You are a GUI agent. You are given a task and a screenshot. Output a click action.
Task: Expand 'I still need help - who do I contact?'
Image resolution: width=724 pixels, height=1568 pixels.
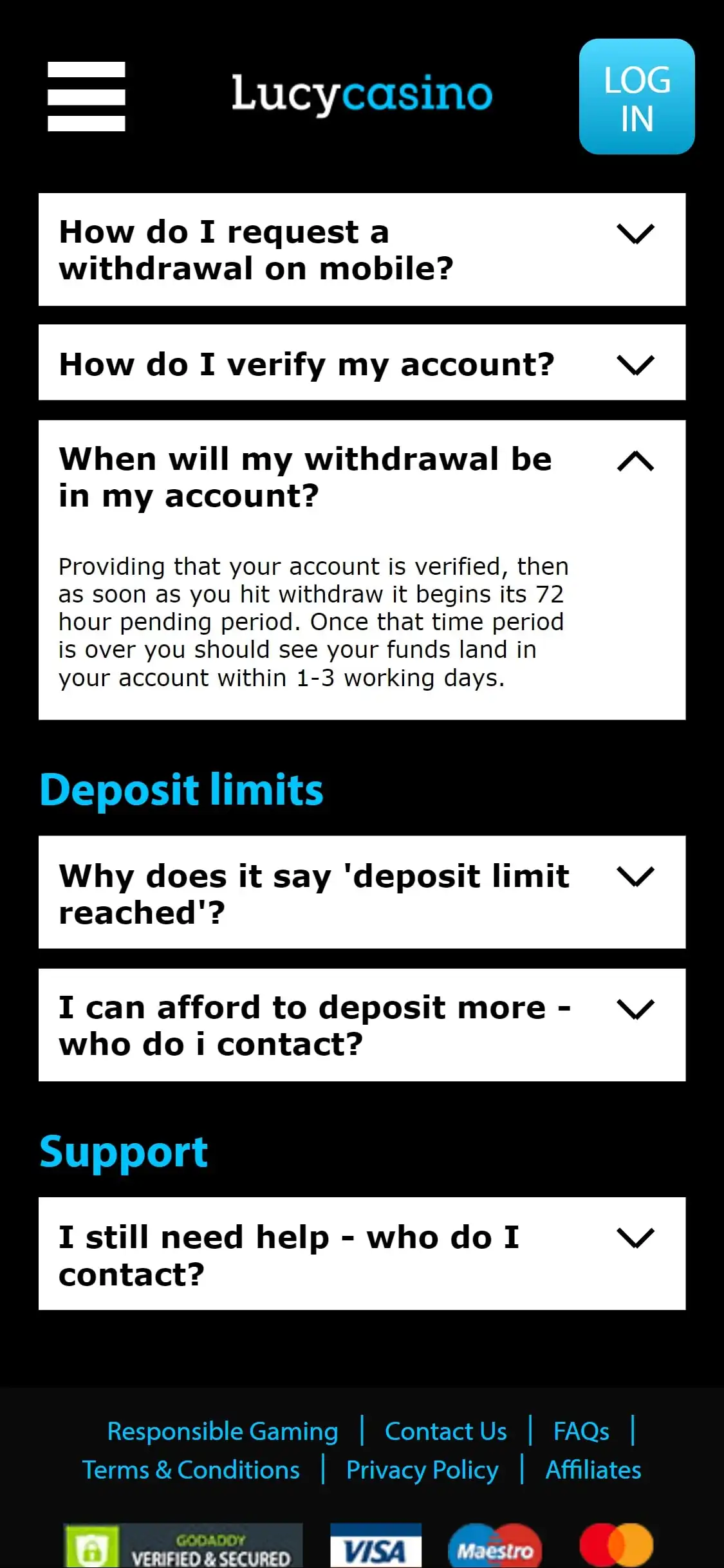point(362,1254)
